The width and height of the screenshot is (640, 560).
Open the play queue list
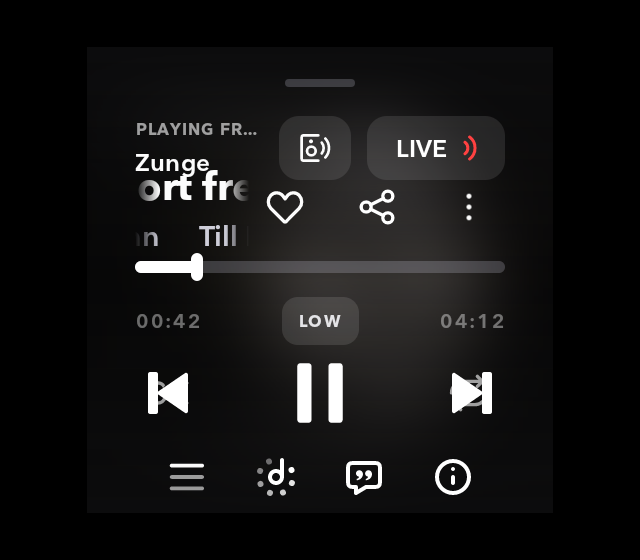tap(187, 477)
